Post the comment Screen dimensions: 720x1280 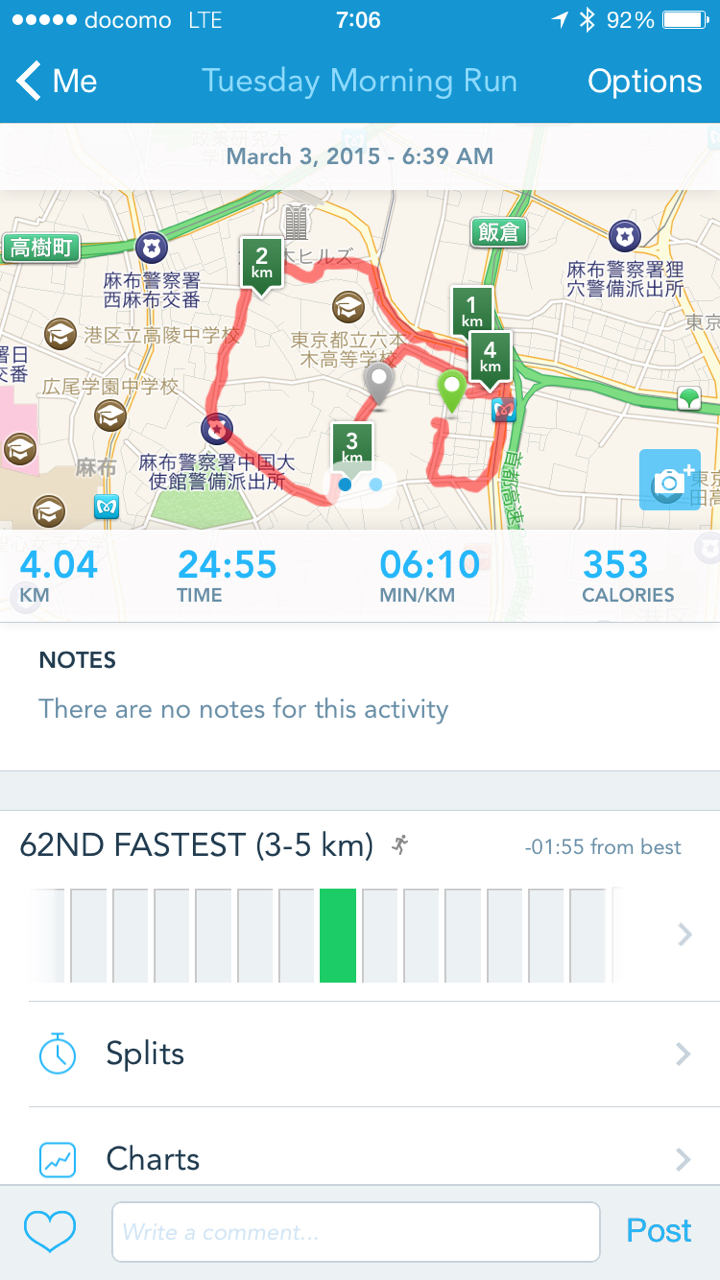[x=658, y=1231]
